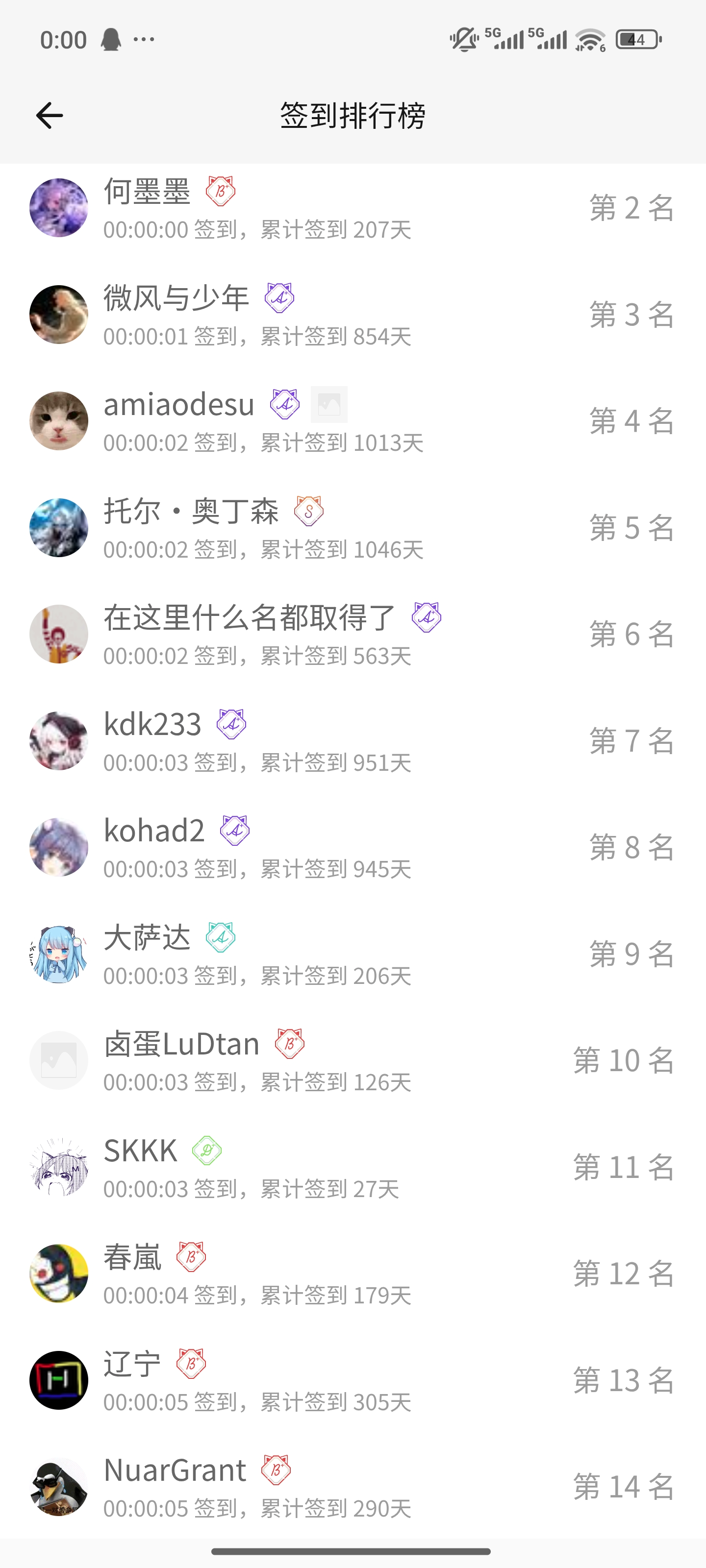
Task: Click the rank label 第 10 名
Action: [623, 1060]
